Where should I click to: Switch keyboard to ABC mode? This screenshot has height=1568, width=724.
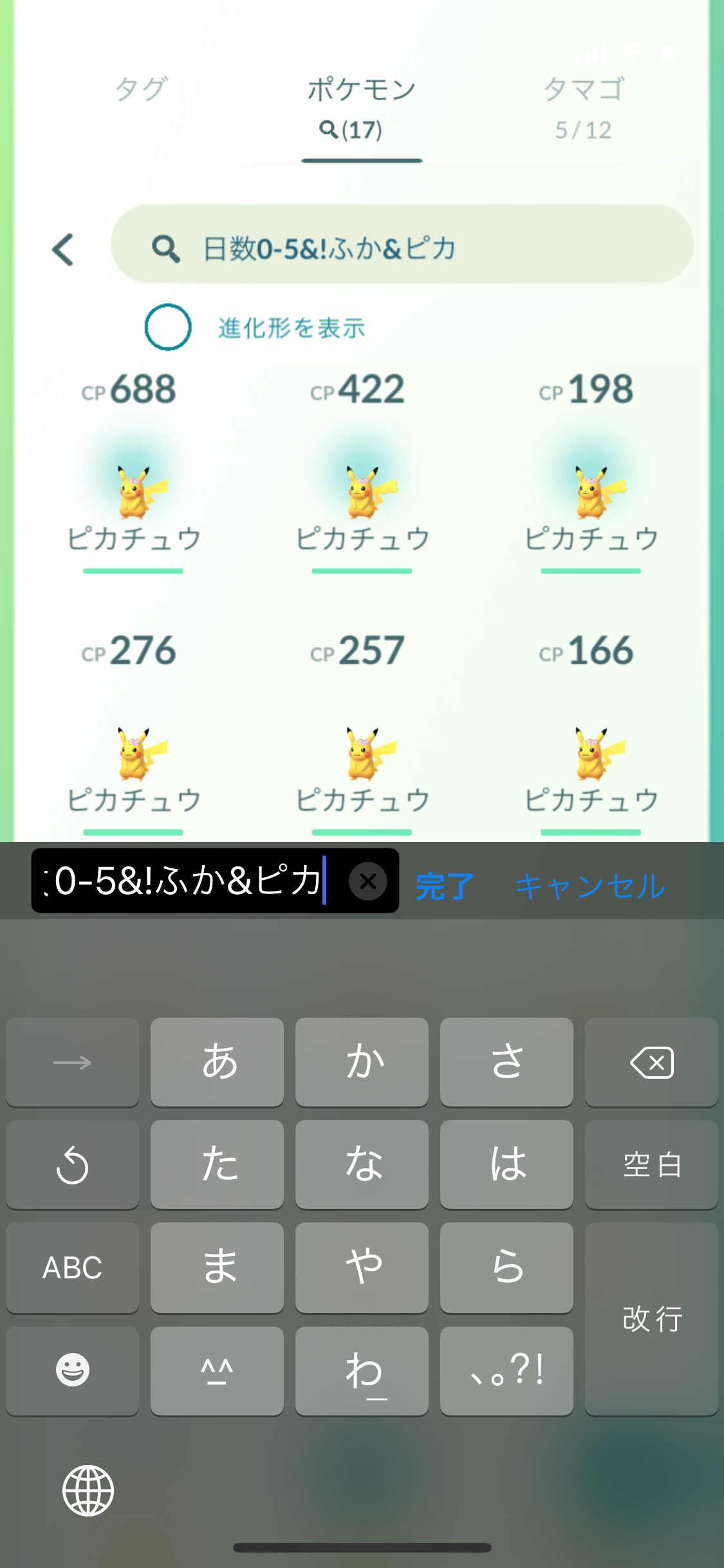[72, 1267]
